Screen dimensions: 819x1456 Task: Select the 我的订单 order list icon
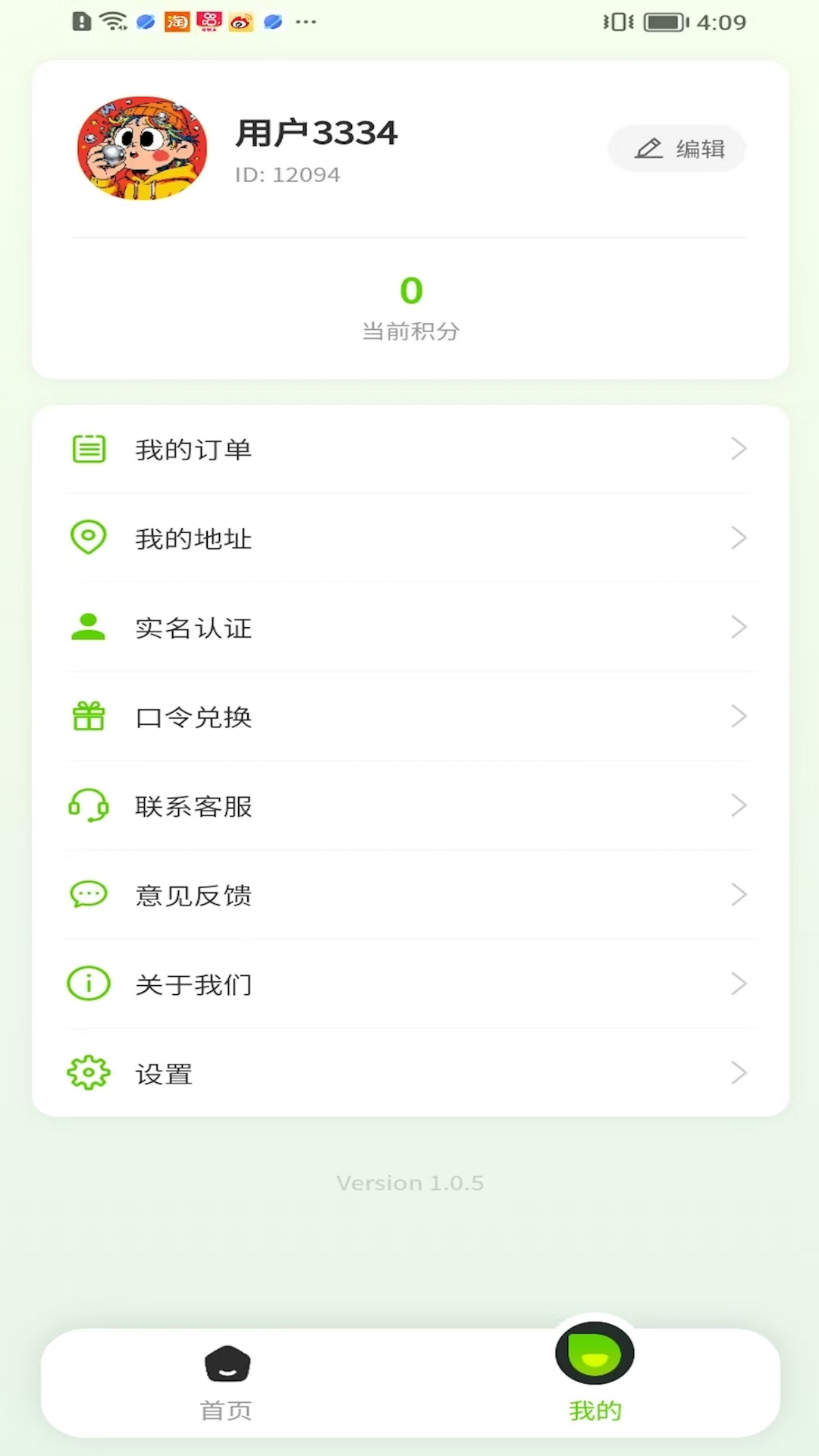pyautogui.click(x=89, y=448)
